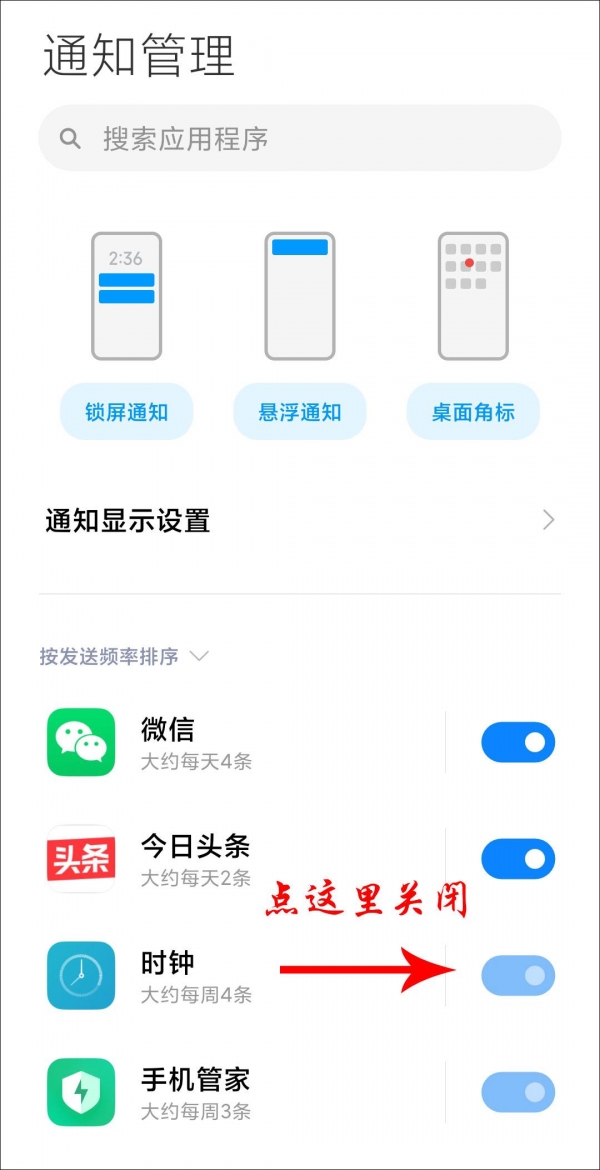Image resolution: width=600 pixels, height=1170 pixels.
Task: Turn off 微信 notifications
Action: pyautogui.click(x=517, y=743)
